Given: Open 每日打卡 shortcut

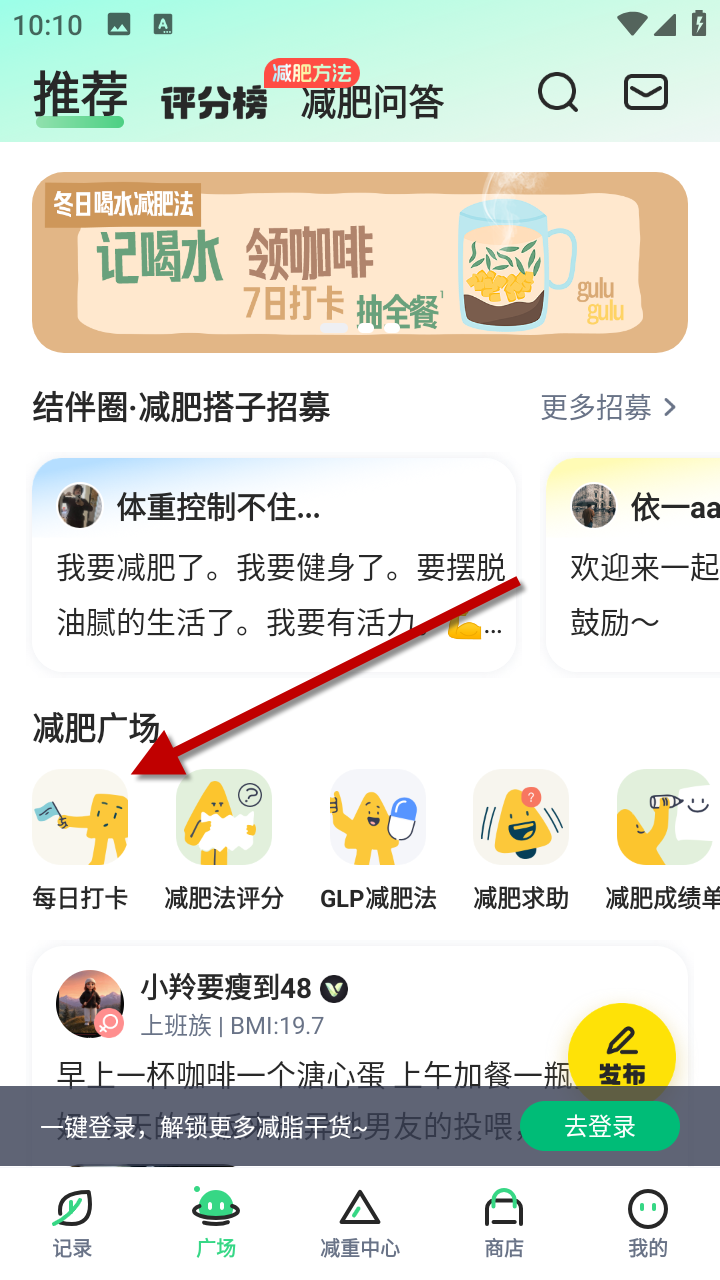Looking at the screenshot, I should pos(80,838).
